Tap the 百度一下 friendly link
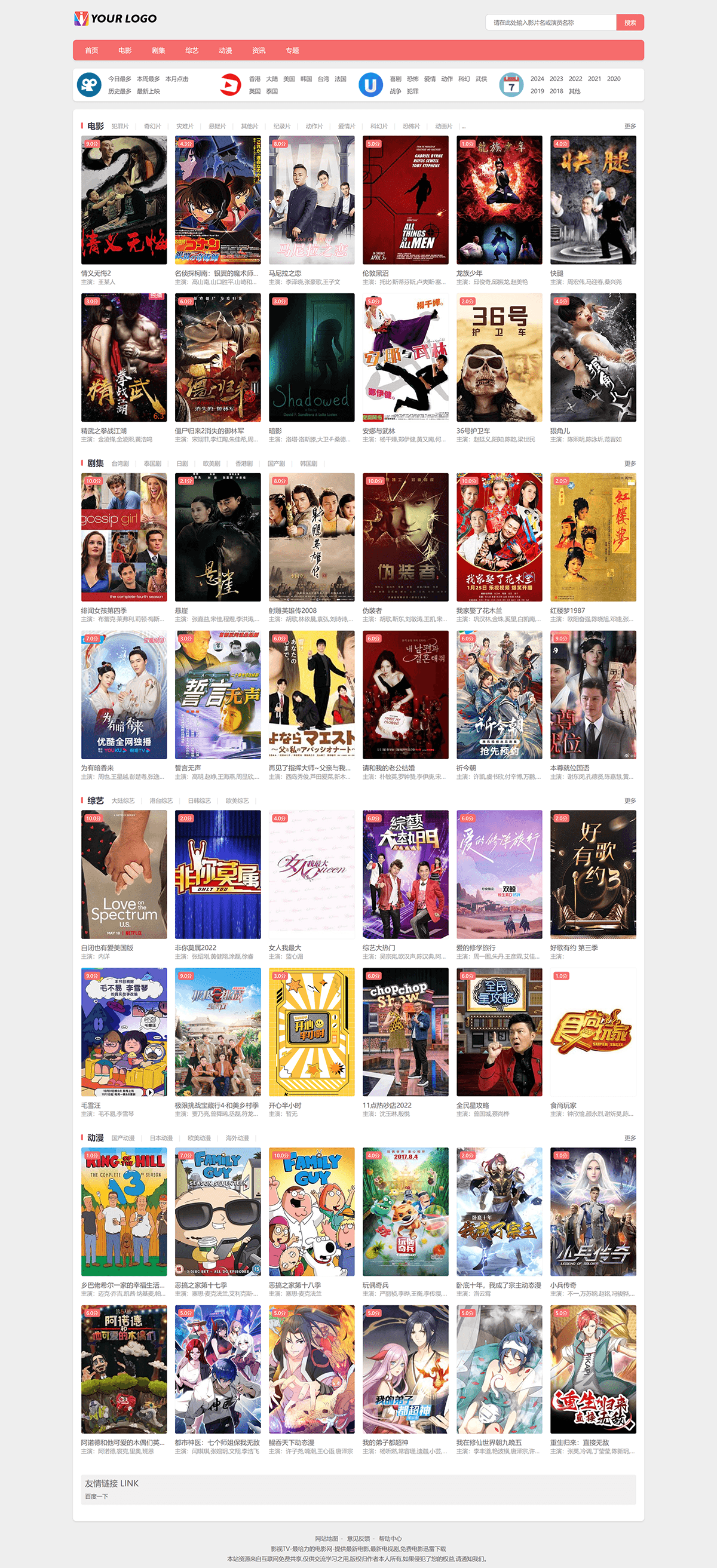The image size is (717, 1568). tap(96, 1496)
